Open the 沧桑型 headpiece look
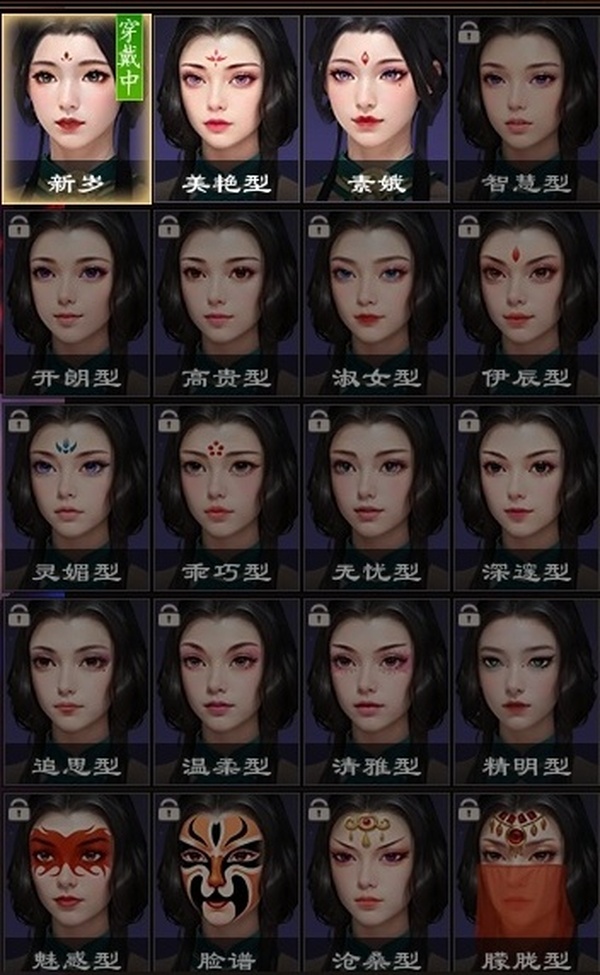Image resolution: width=600 pixels, height=975 pixels. click(x=376, y=882)
